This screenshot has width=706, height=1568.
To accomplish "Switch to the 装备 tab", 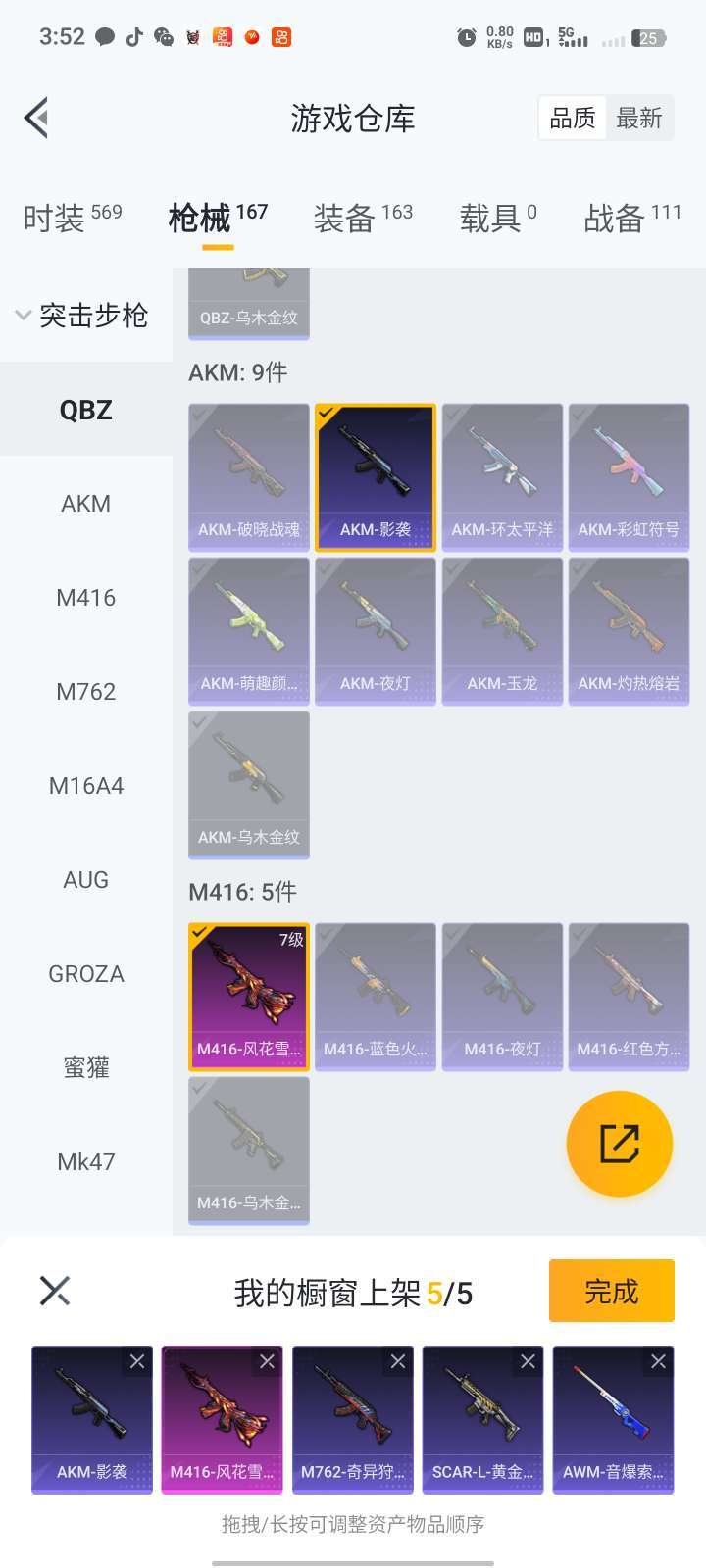I will click(x=362, y=218).
